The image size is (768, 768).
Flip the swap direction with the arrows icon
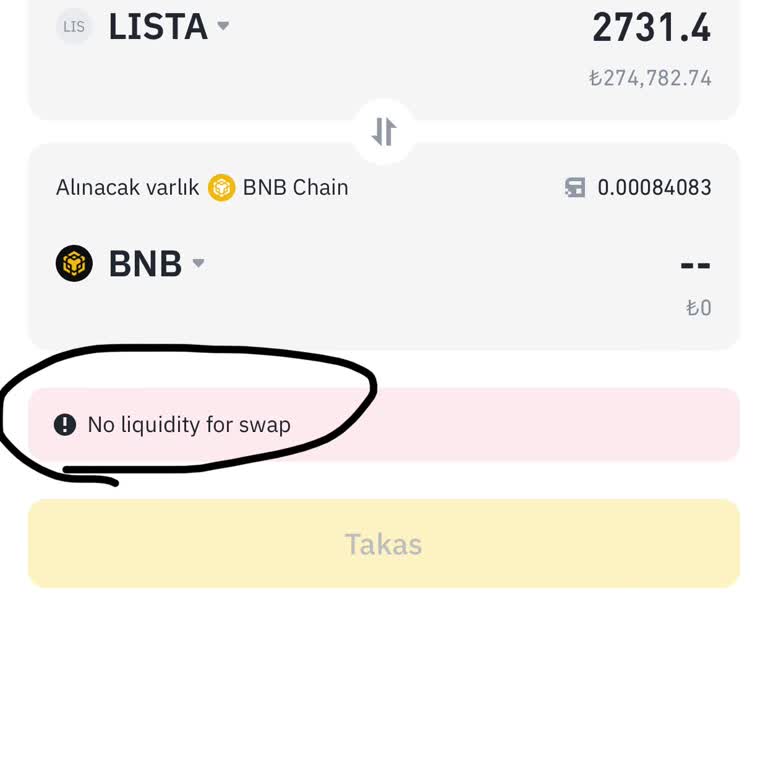tap(384, 131)
